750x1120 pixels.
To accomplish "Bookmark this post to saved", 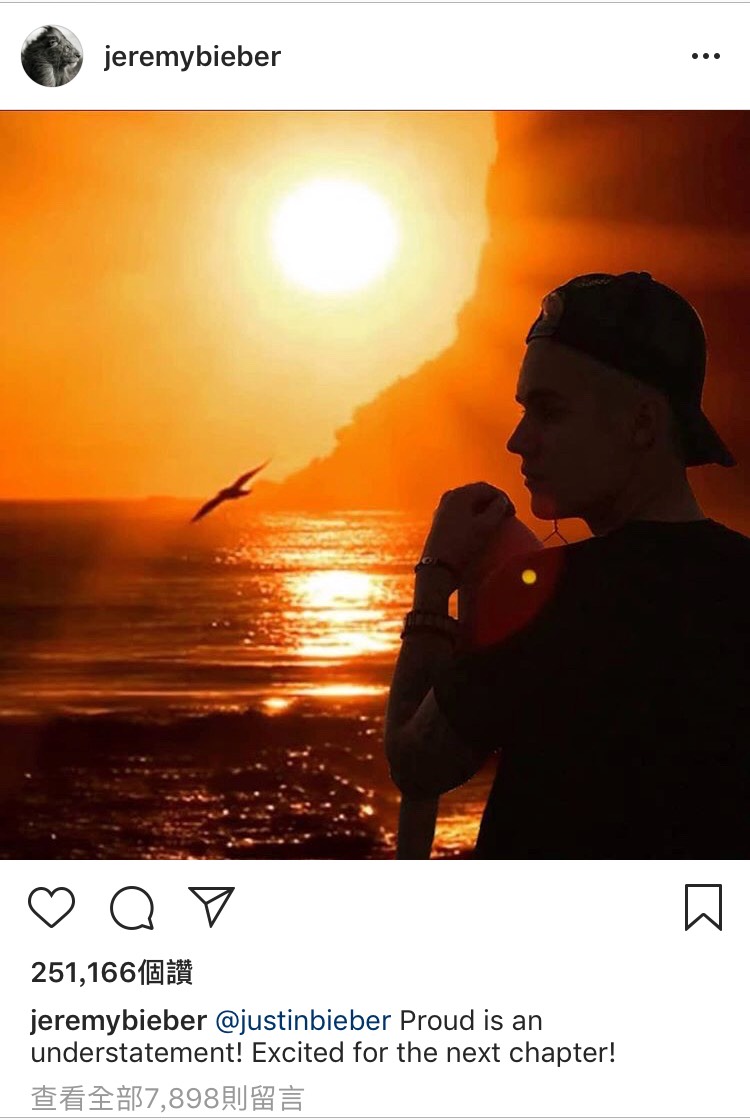I will tap(703, 907).
